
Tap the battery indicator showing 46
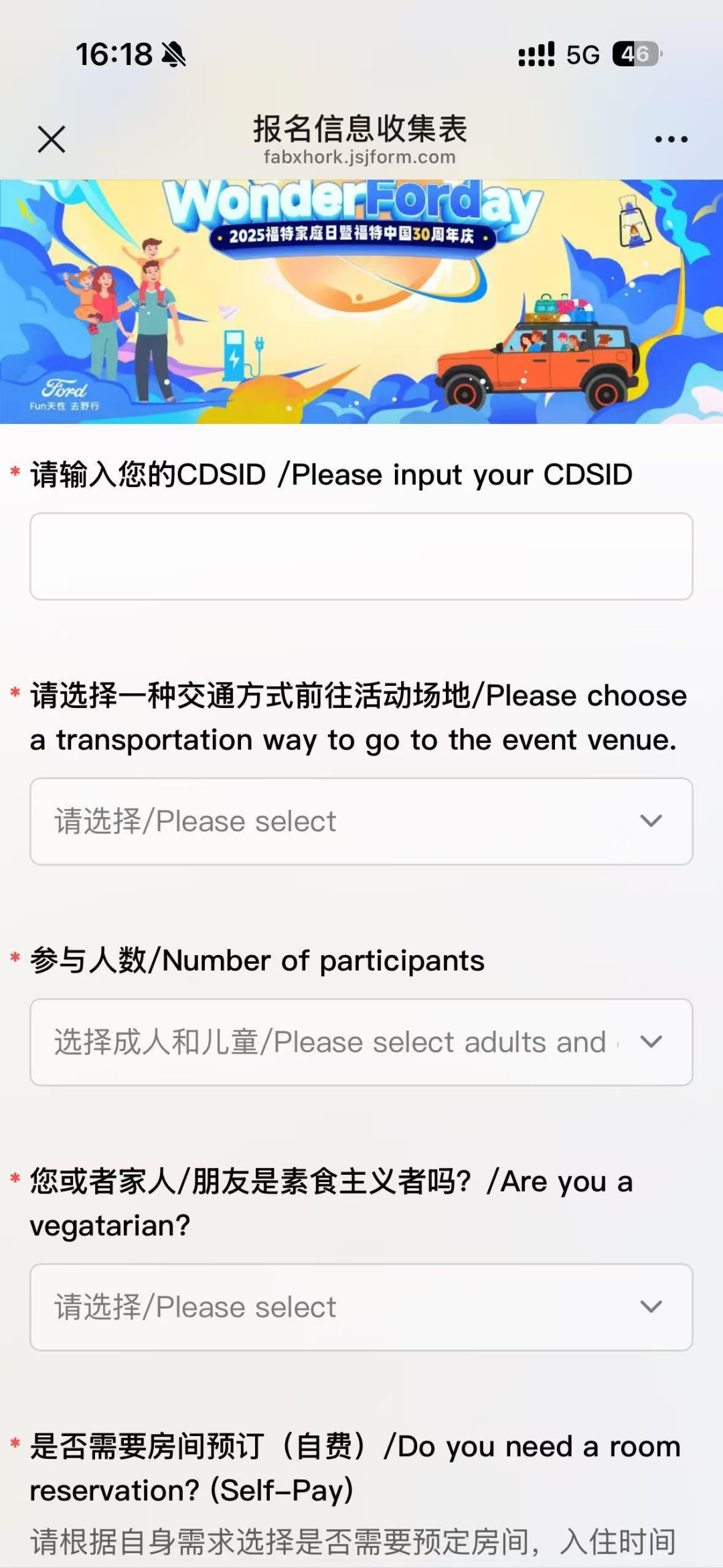coord(636,55)
